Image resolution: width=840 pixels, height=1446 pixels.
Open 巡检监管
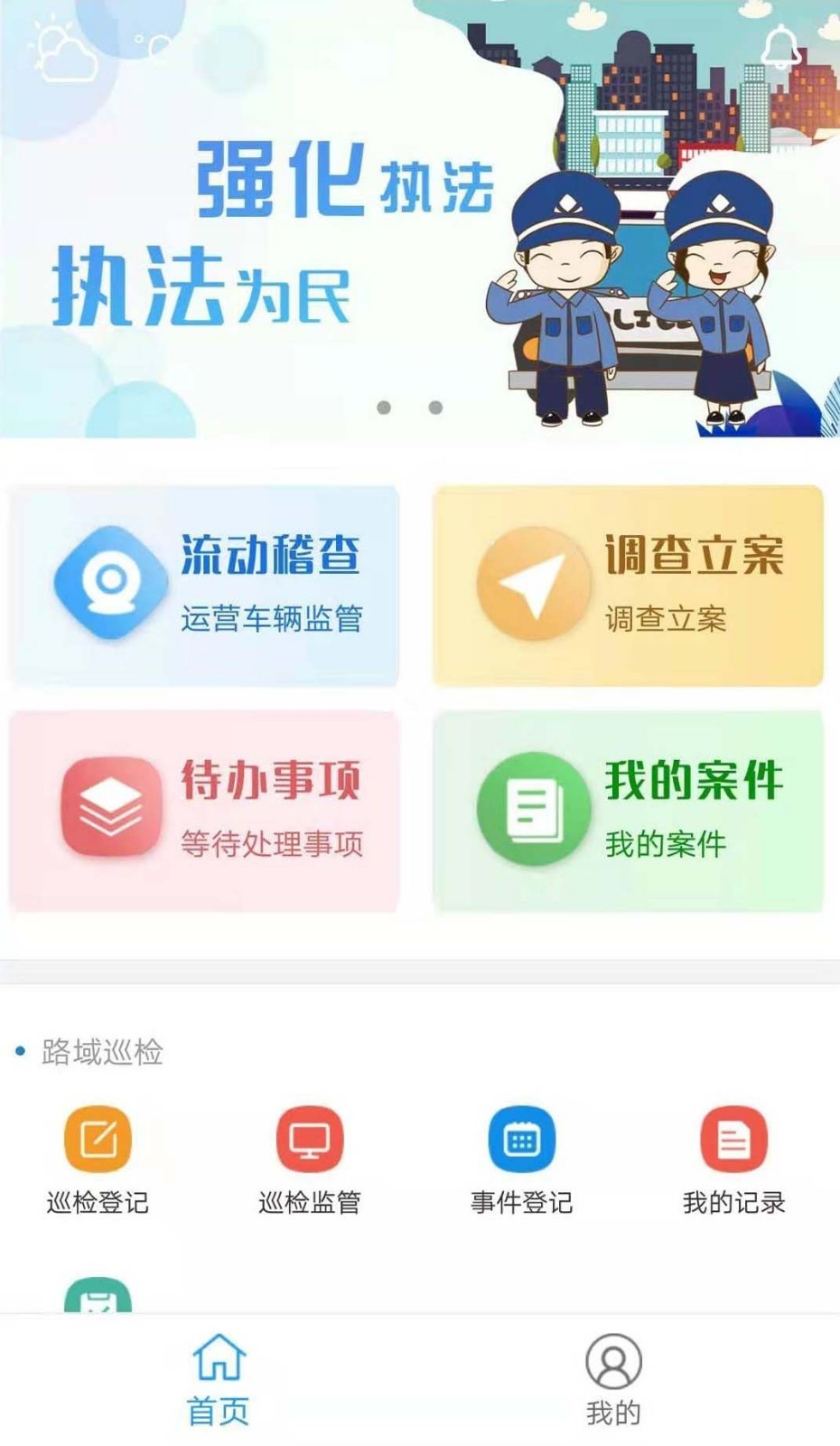click(310, 1159)
